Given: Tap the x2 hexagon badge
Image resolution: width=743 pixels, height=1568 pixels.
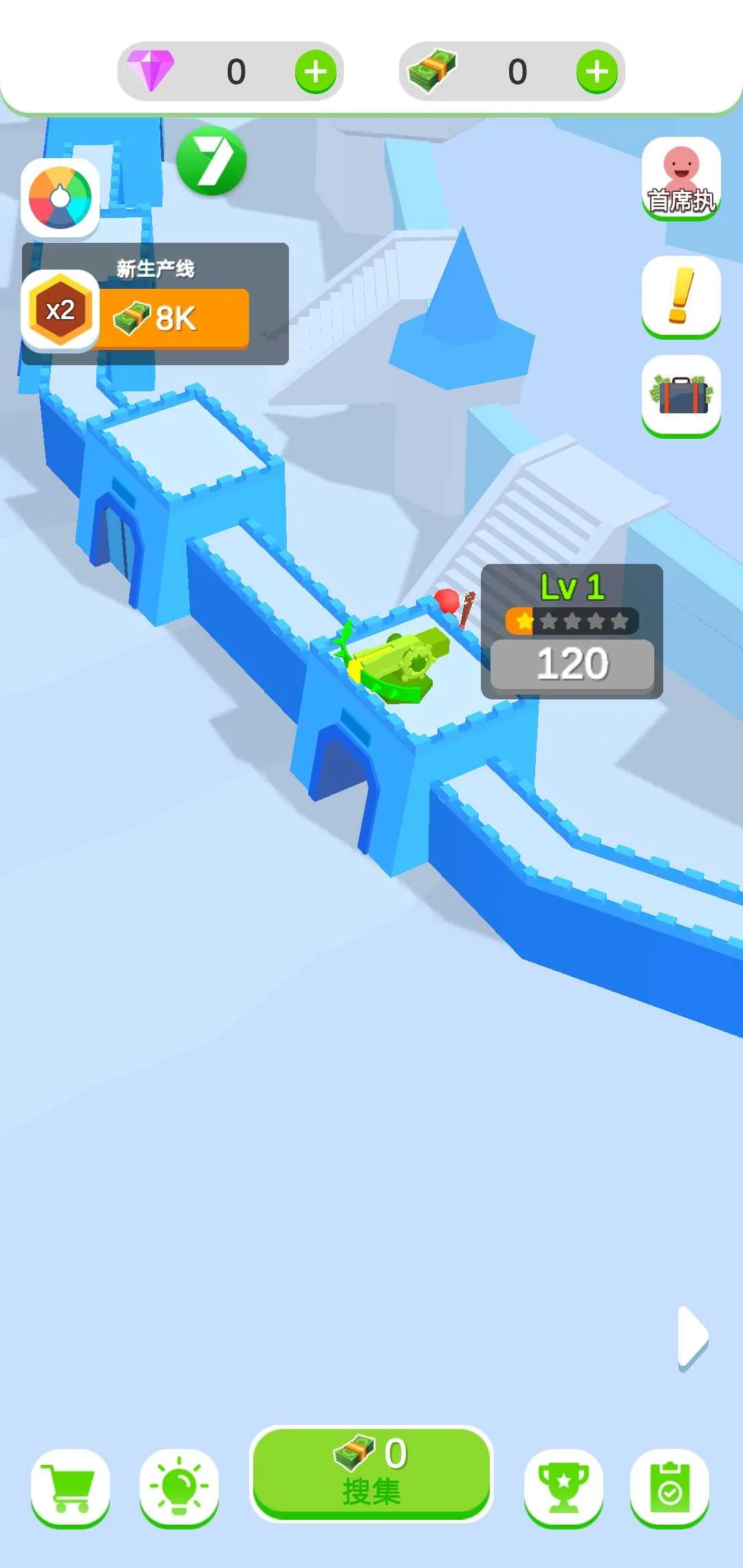Looking at the screenshot, I should pyautogui.click(x=61, y=313).
